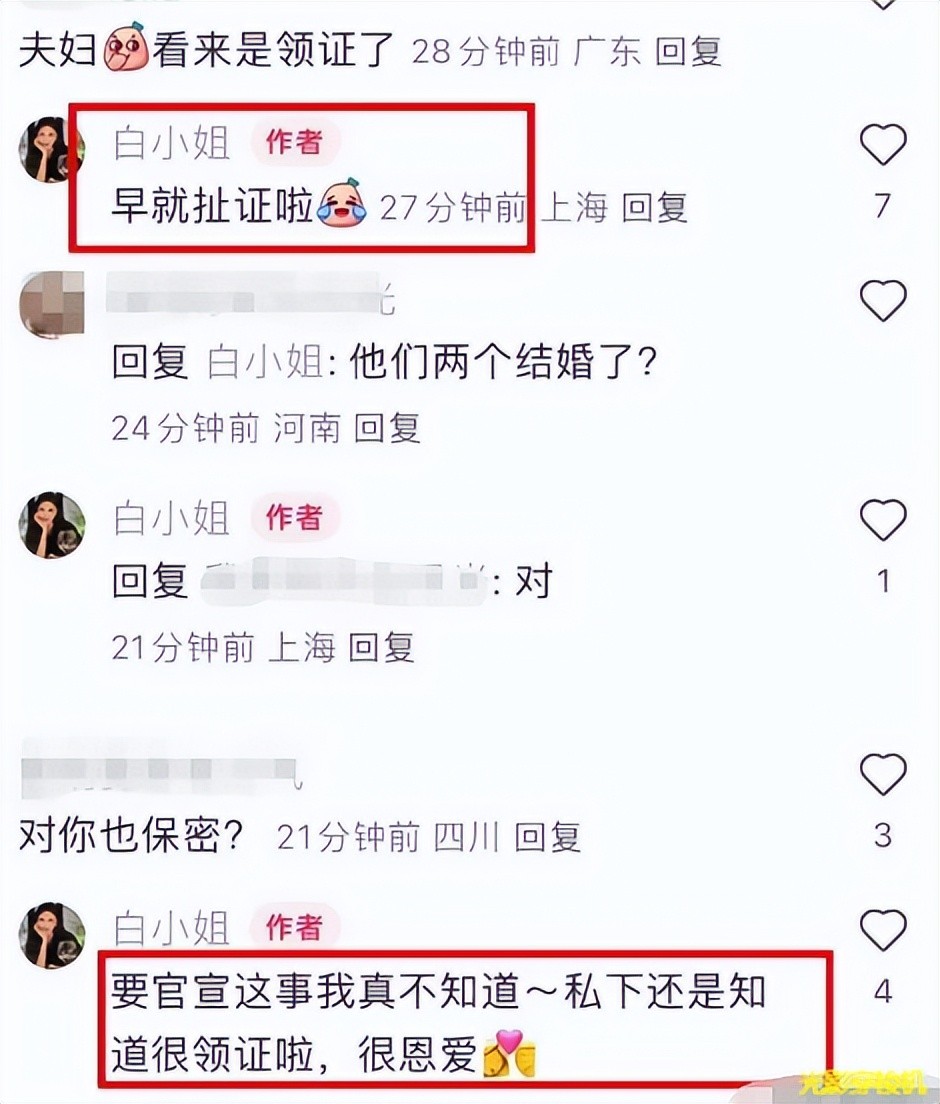The height and width of the screenshot is (1104, 940).
Task: Like the comment '对你也保密?'
Action: click(882, 775)
